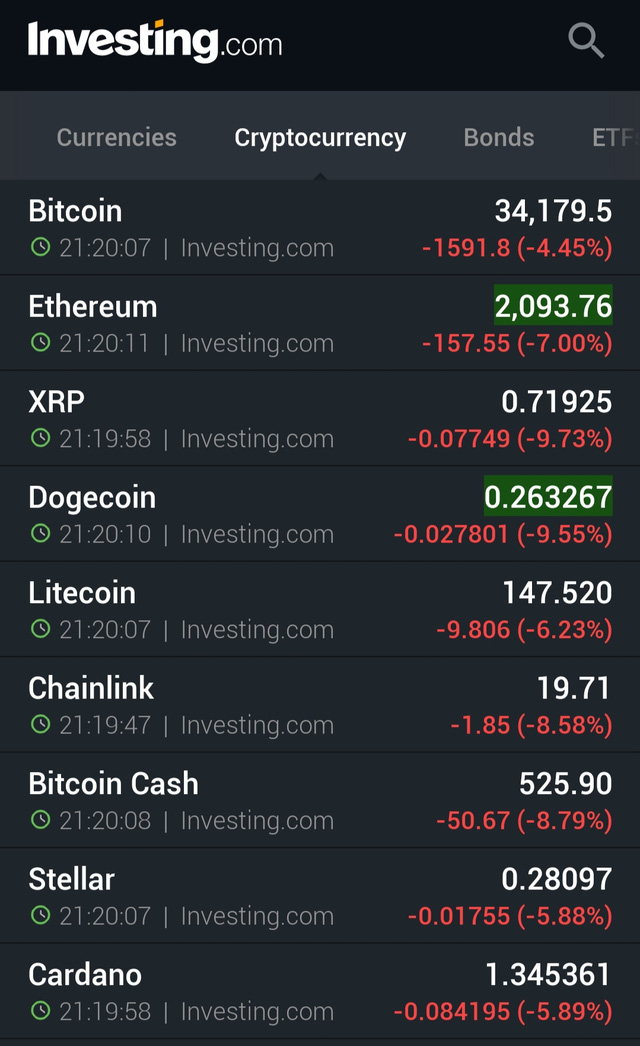Image resolution: width=640 pixels, height=1046 pixels.
Task: Open the Ethereum row
Action: pyautogui.click(x=320, y=323)
